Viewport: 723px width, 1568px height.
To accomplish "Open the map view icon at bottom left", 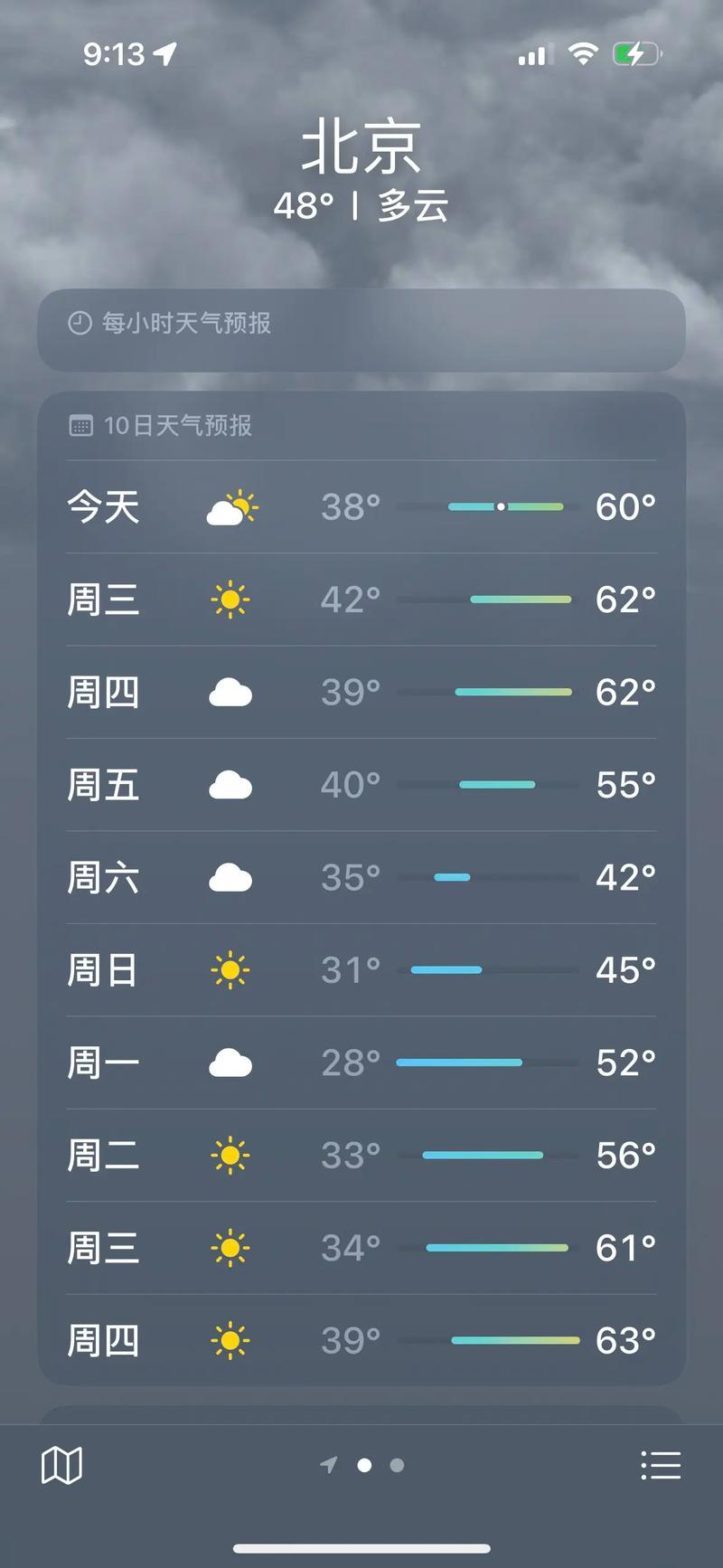I will tap(60, 1465).
